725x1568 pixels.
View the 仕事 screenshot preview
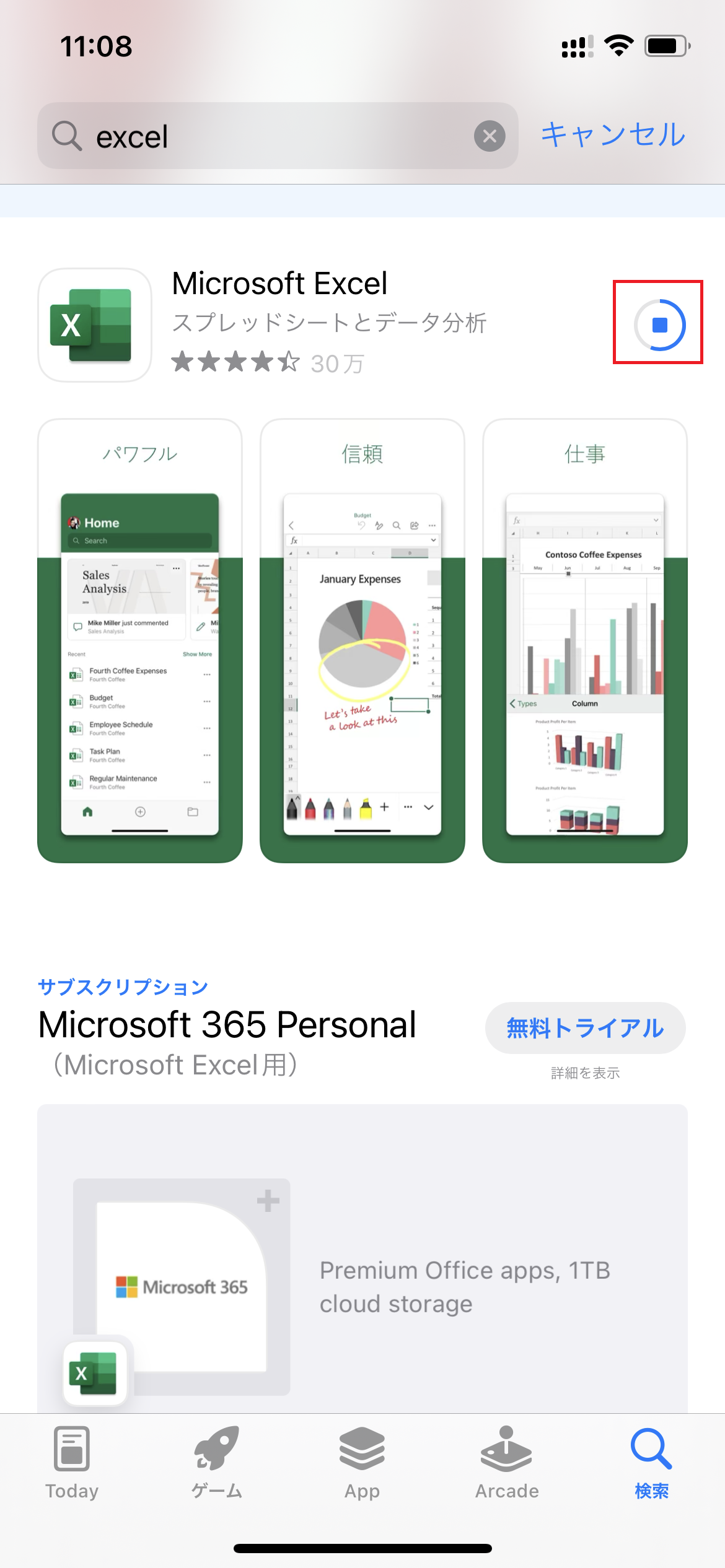585,641
